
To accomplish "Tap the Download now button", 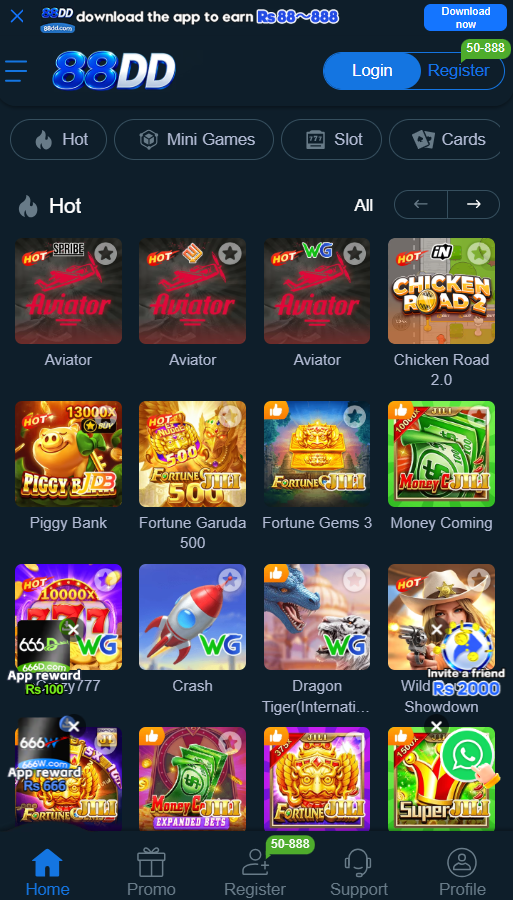I will tap(465, 18).
